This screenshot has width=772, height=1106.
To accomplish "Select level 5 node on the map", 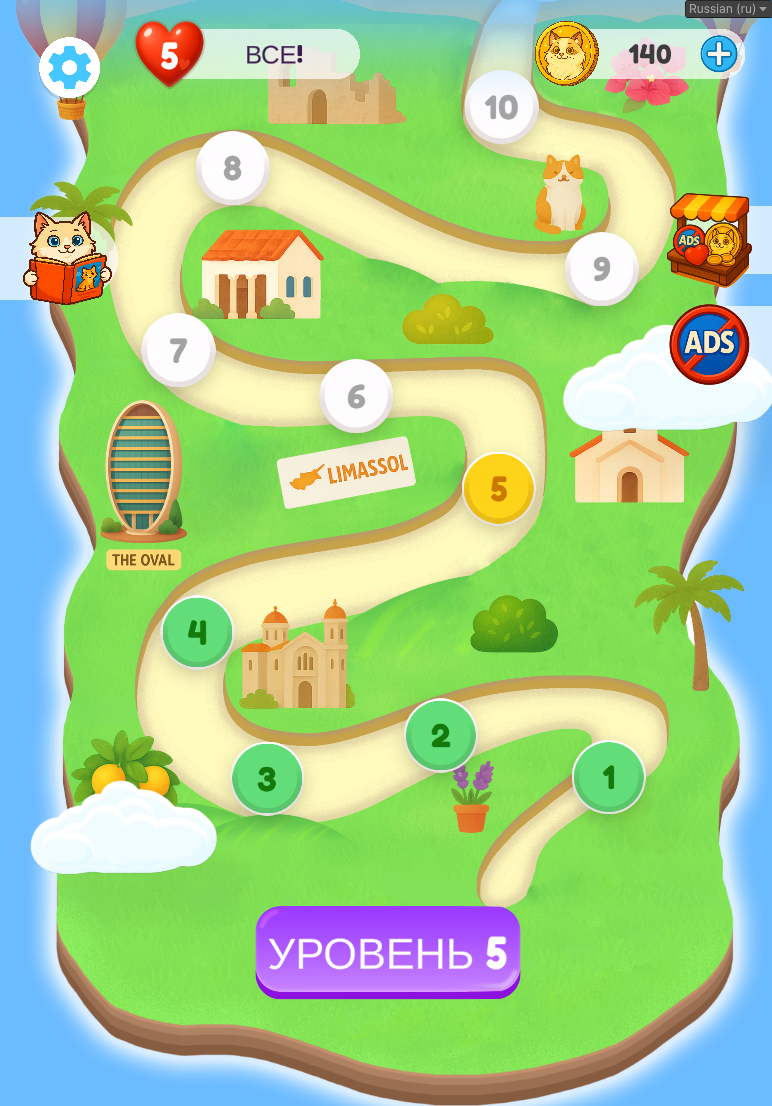I will pos(499,489).
